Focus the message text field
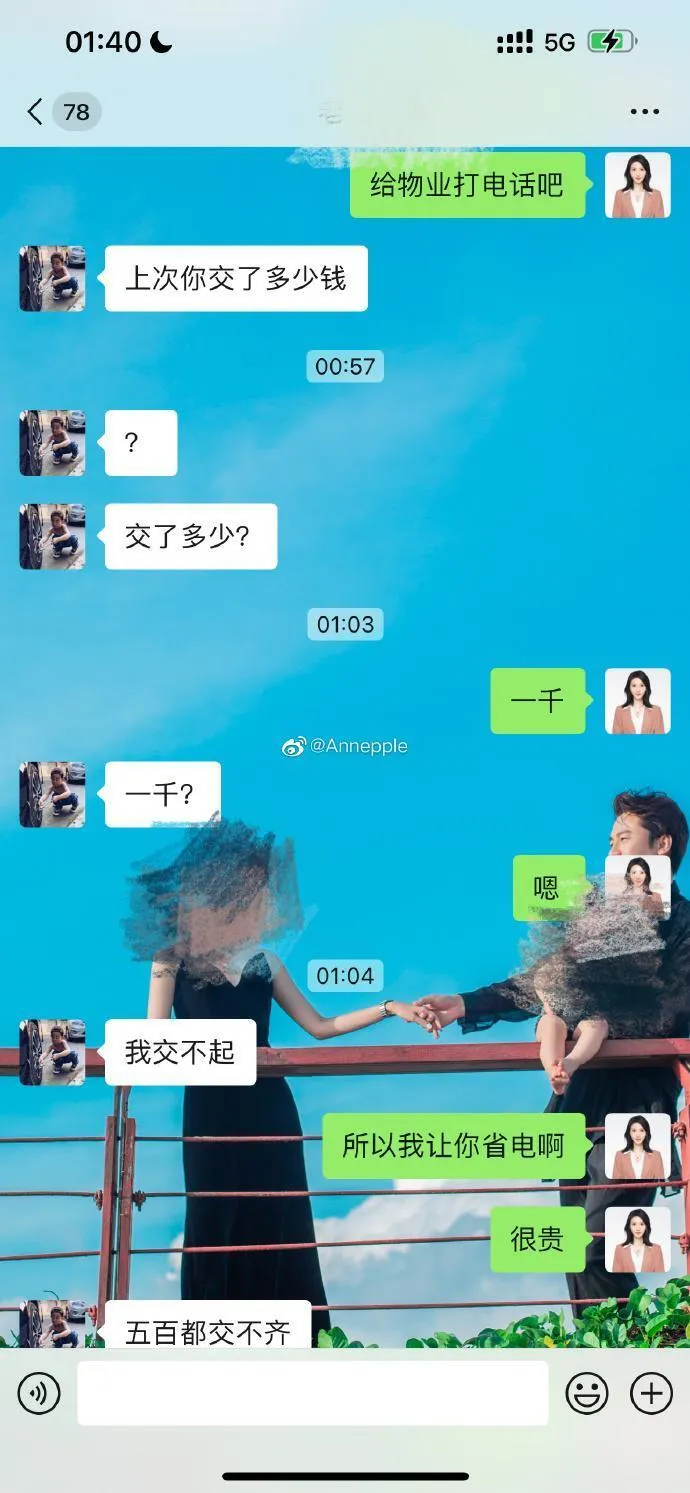The image size is (690, 1493). click(x=313, y=1393)
